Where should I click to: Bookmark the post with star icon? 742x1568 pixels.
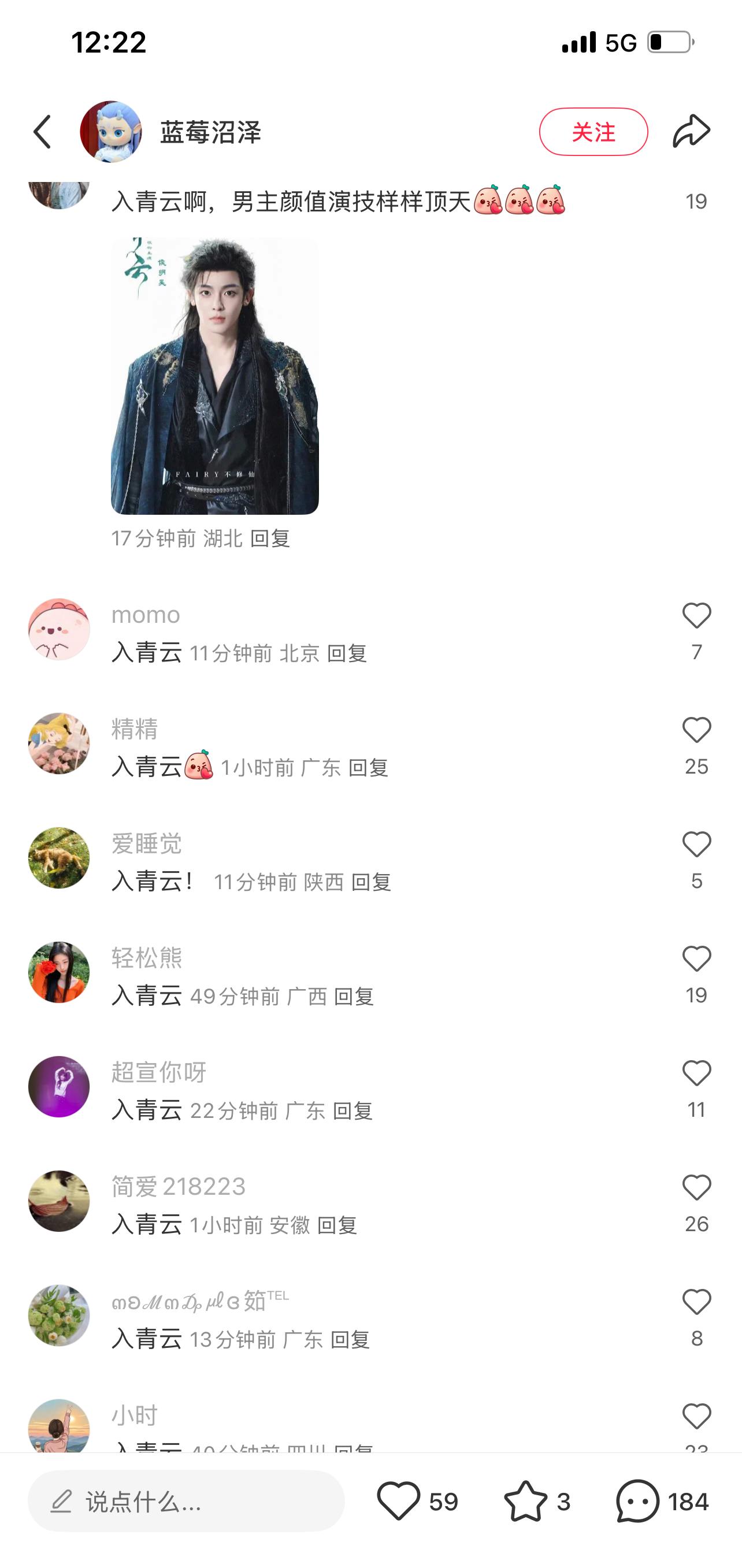(x=526, y=1502)
